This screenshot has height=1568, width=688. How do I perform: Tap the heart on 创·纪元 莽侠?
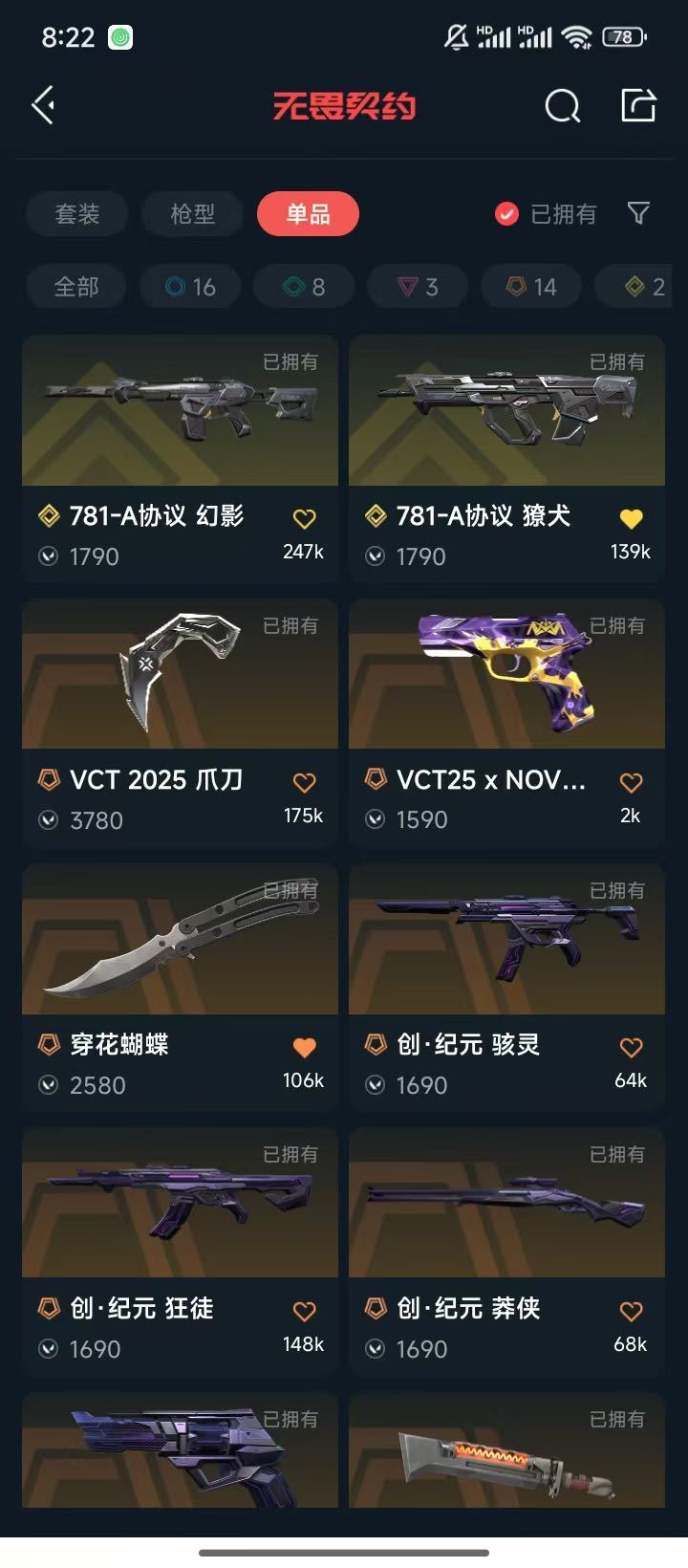click(631, 1311)
